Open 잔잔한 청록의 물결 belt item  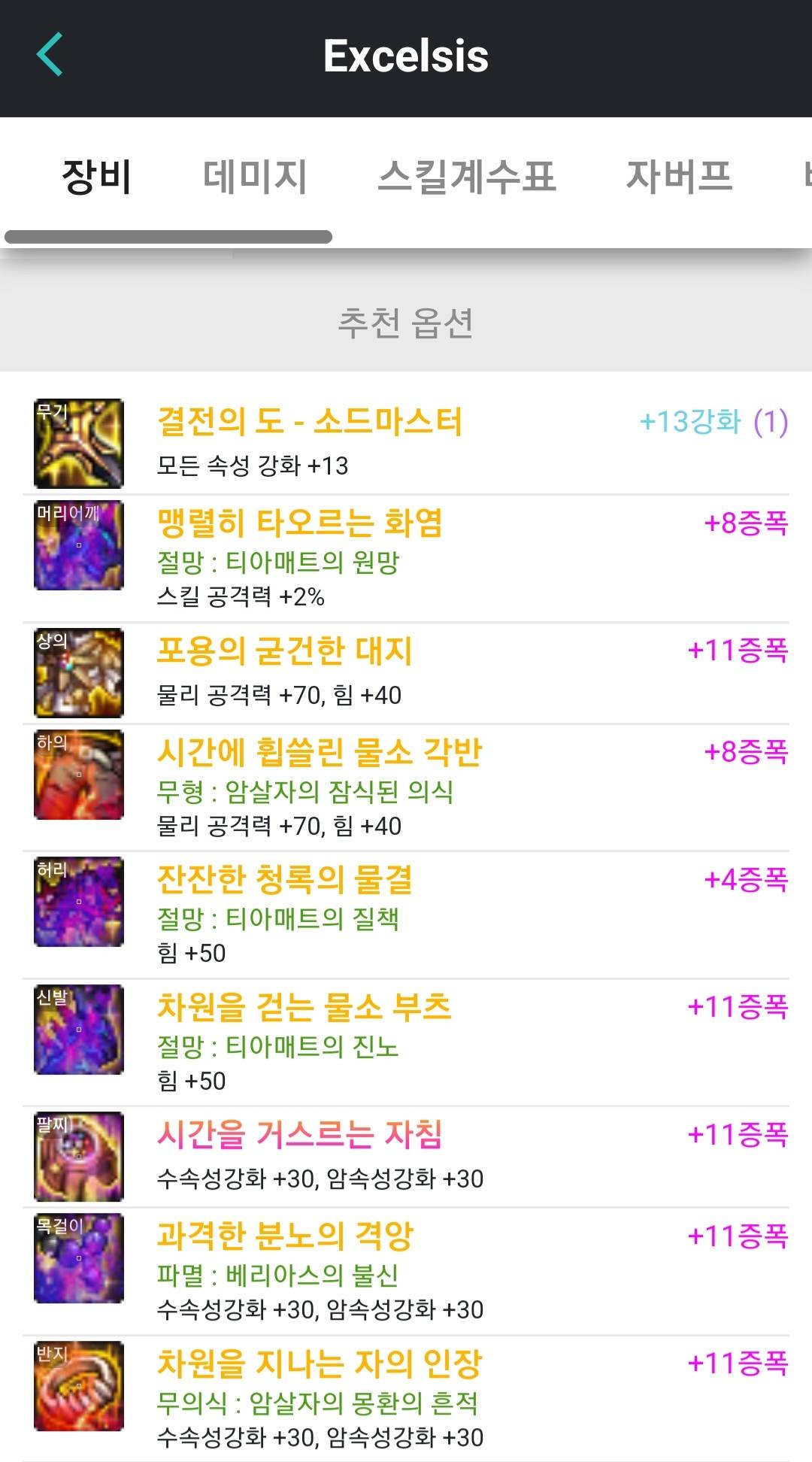click(x=284, y=880)
